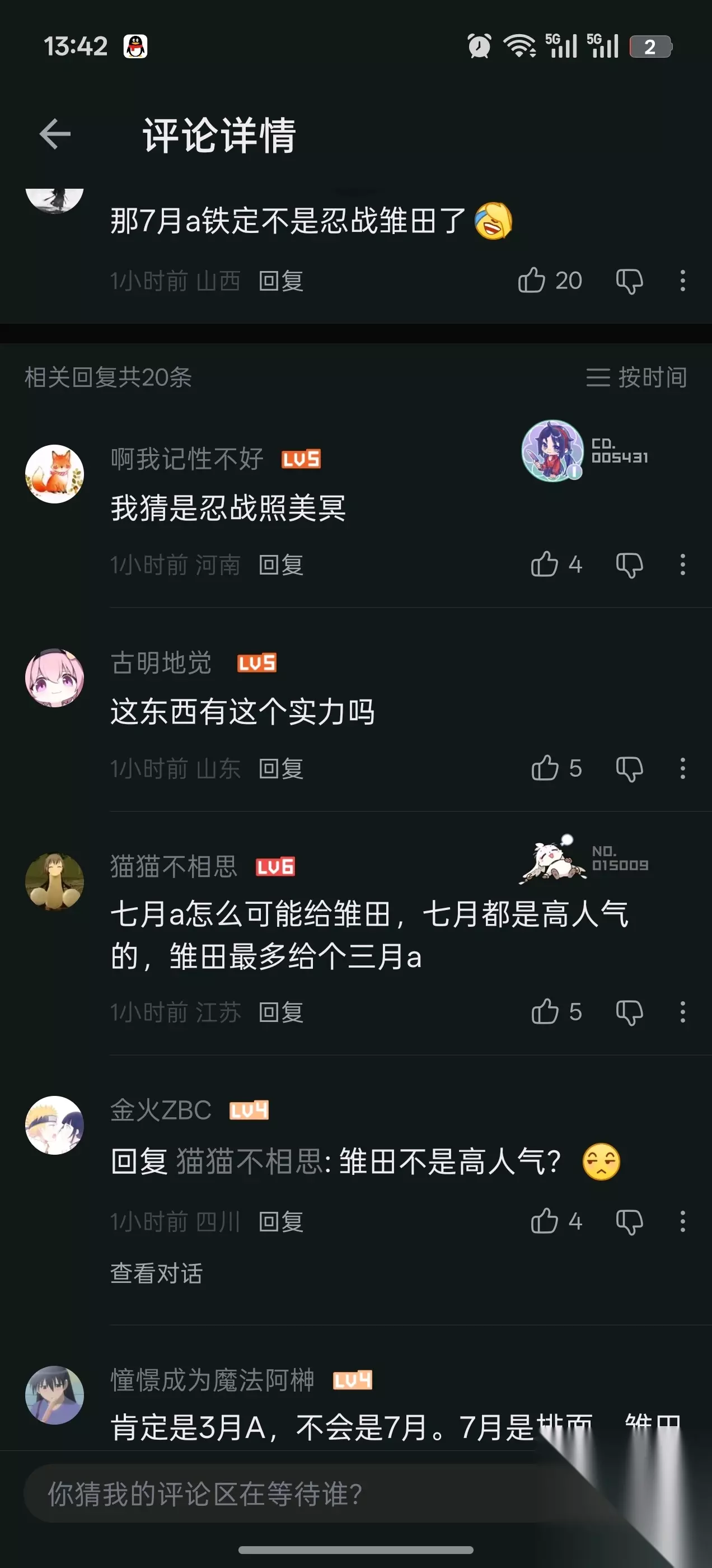
Task: Change sort order via 按时间
Action: pyautogui.click(x=636, y=377)
